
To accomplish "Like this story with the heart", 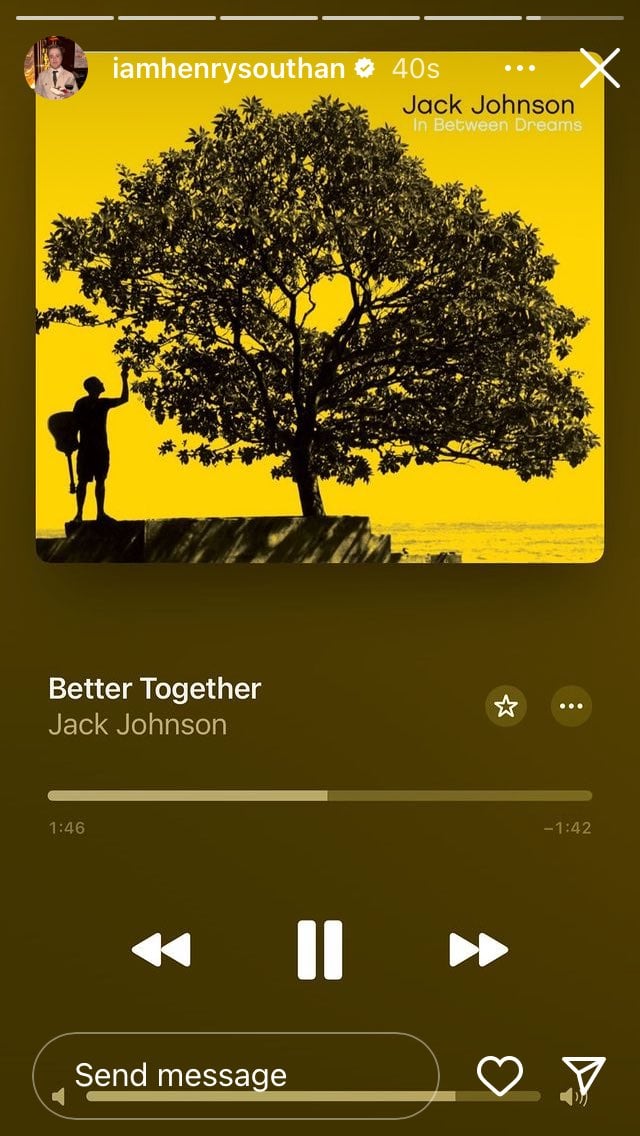I will (x=499, y=1076).
